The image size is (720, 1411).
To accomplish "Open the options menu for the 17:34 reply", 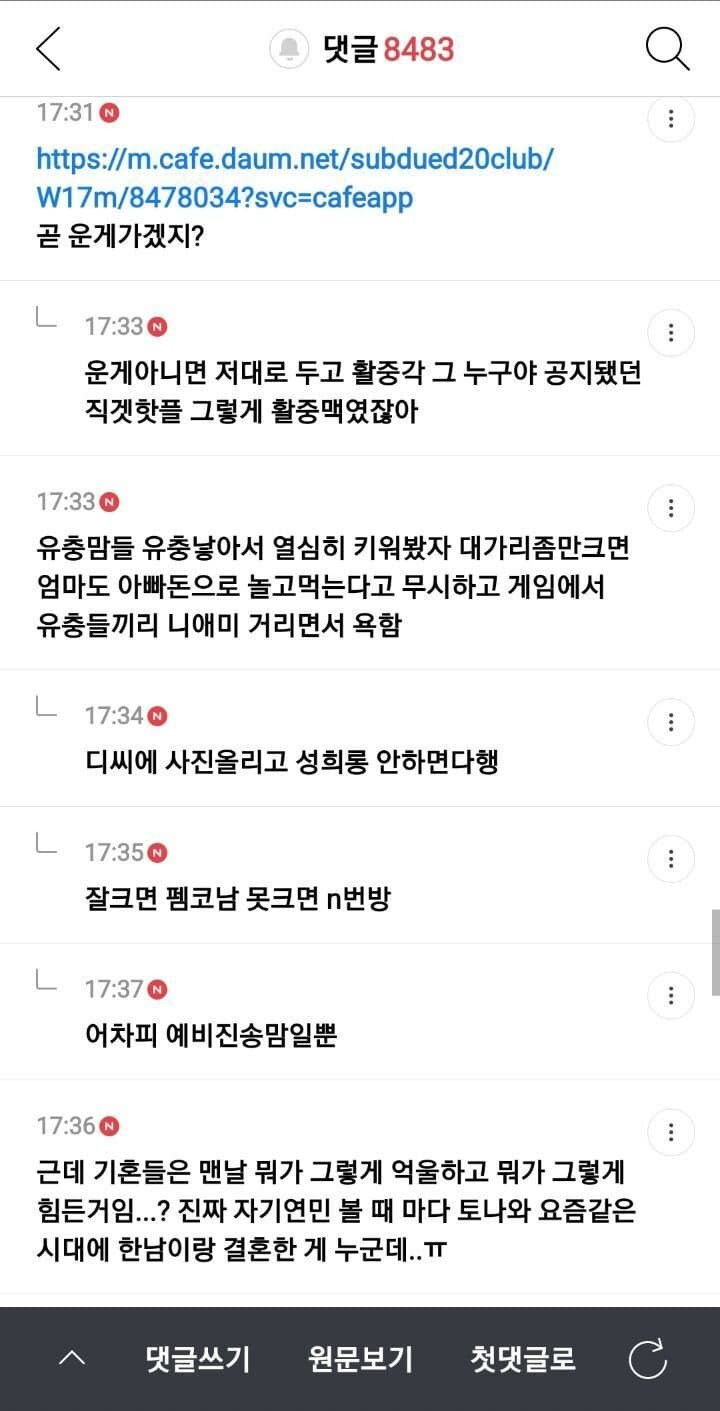I will (x=671, y=722).
